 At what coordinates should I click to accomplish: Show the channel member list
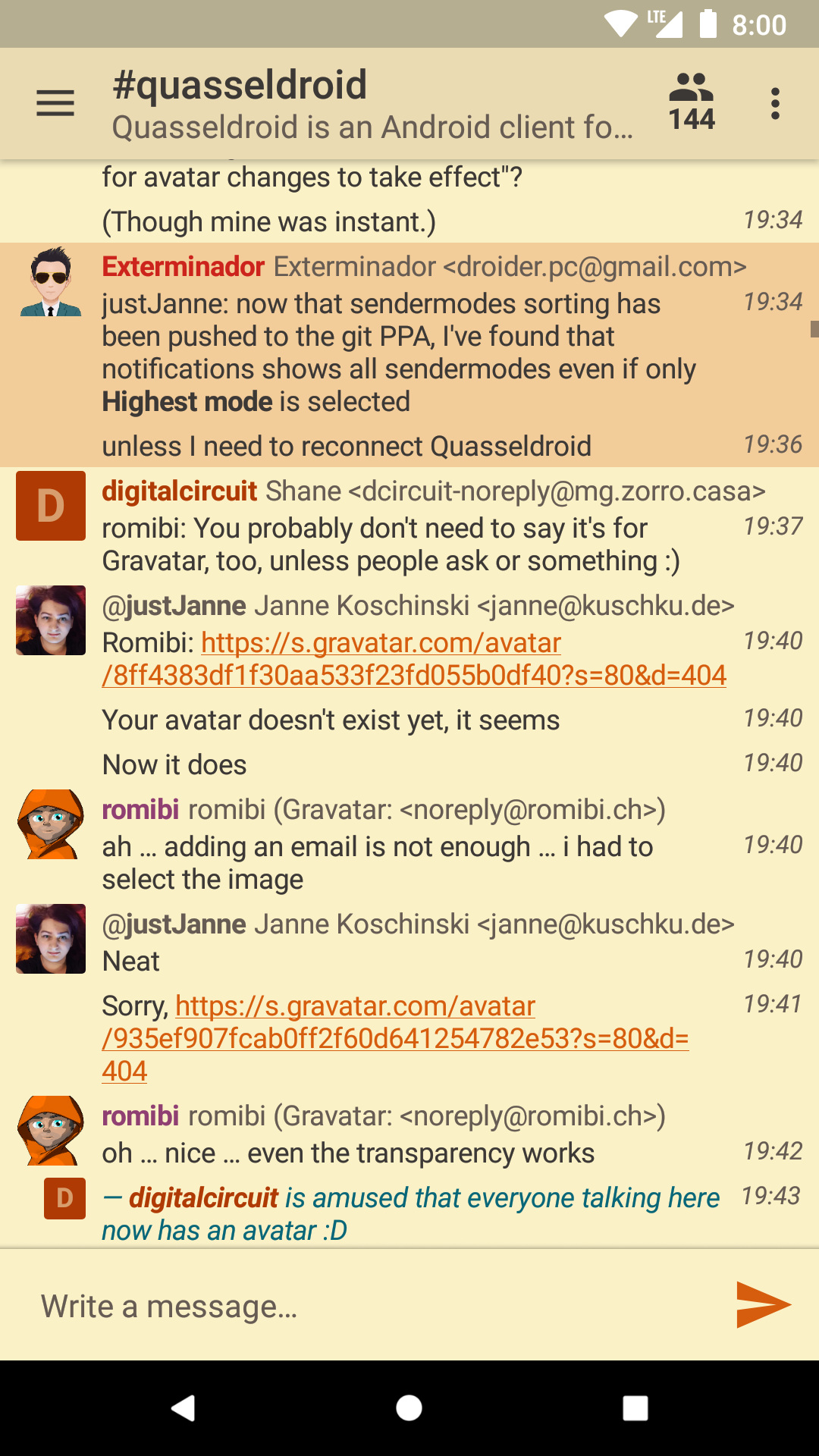692,102
